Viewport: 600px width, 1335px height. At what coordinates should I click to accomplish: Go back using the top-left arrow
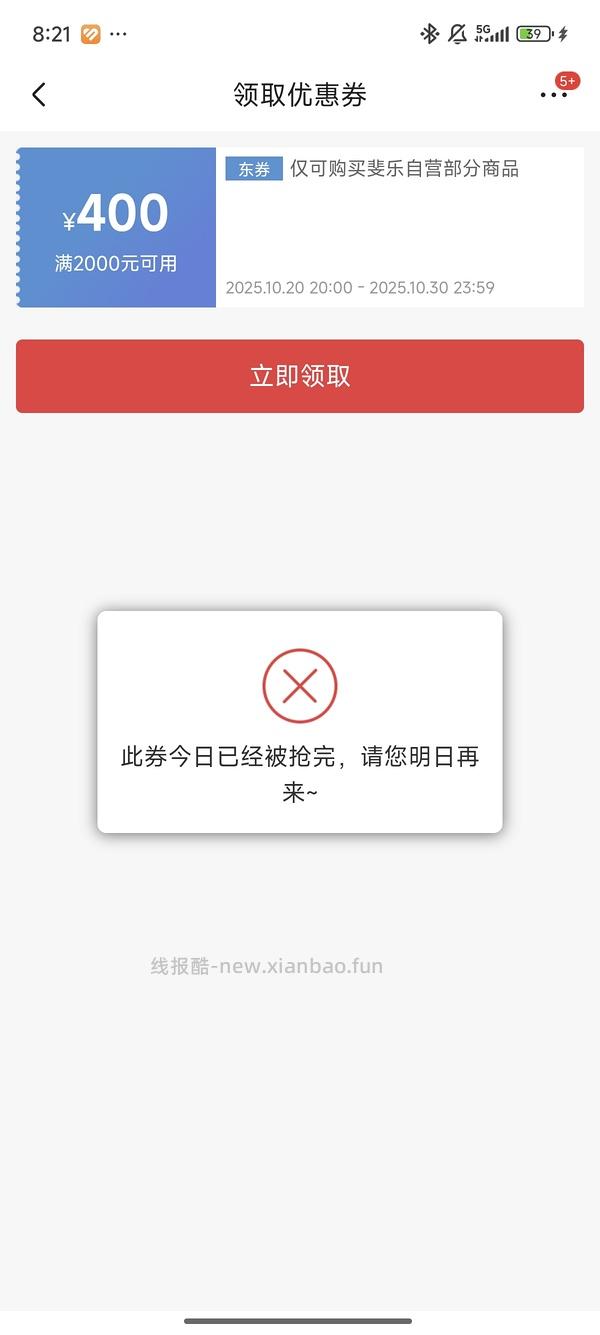click(39, 95)
